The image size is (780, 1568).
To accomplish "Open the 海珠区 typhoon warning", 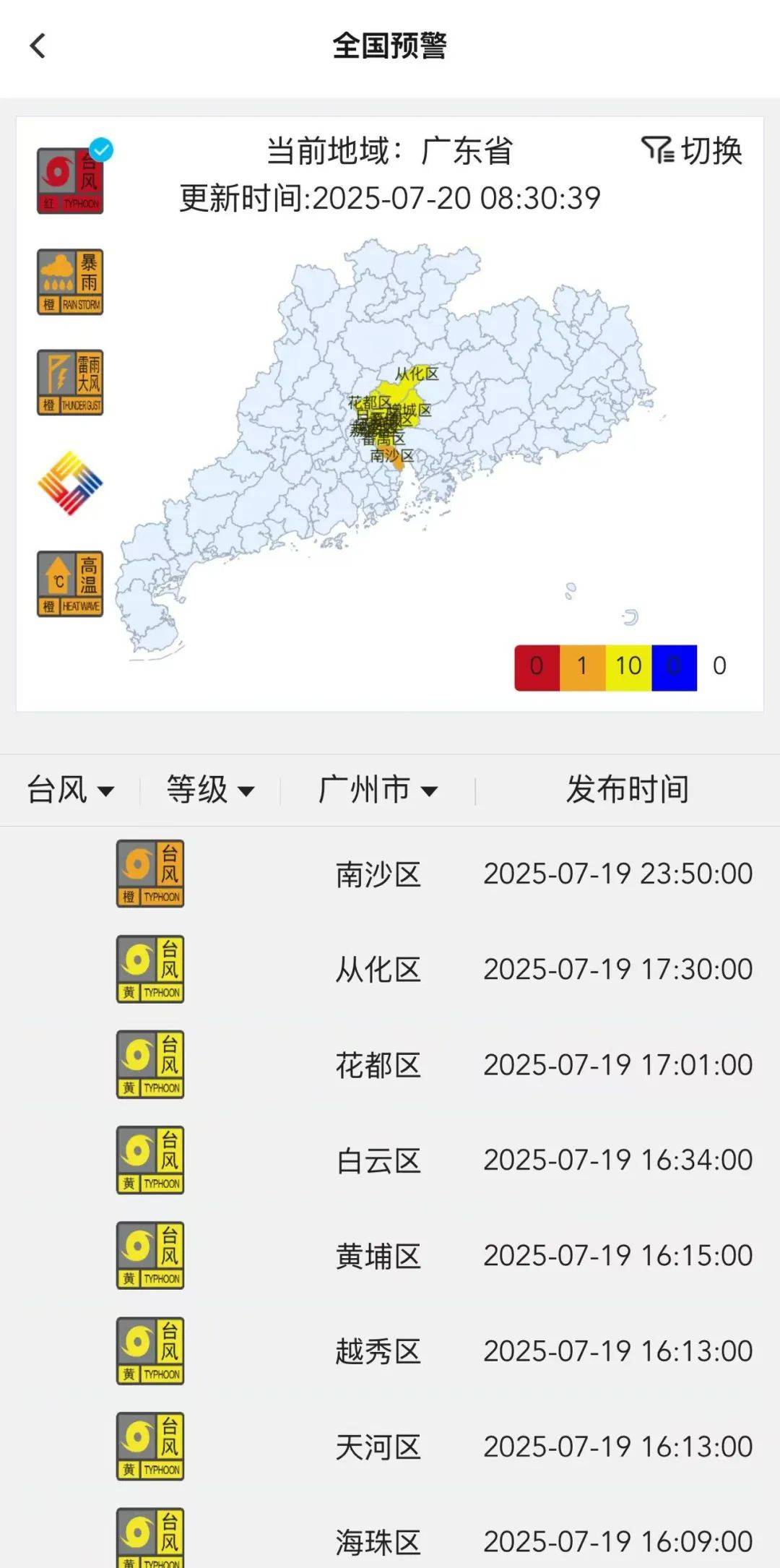I will pos(378,1542).
